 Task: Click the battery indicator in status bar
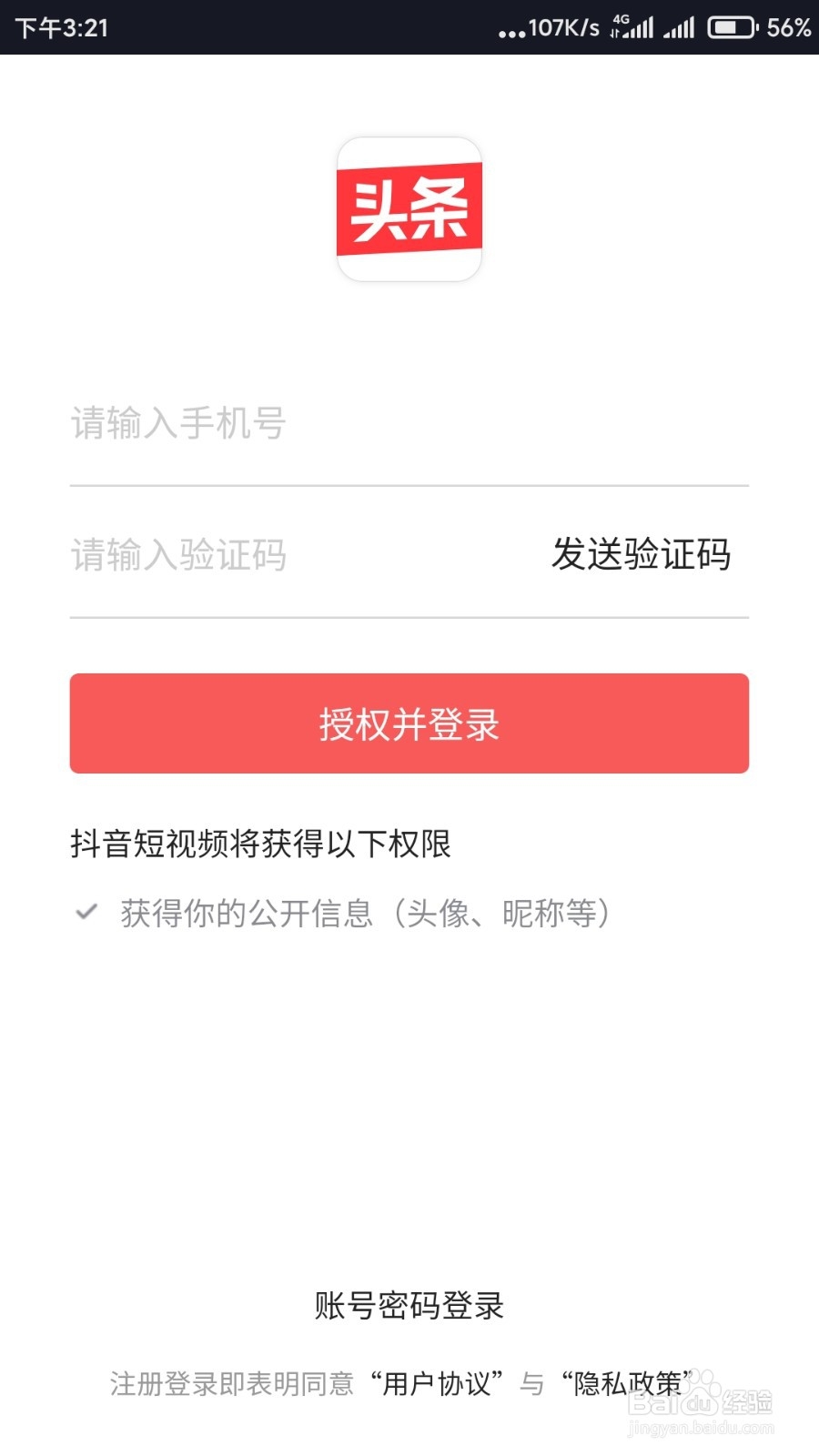[x=733, y=28]
